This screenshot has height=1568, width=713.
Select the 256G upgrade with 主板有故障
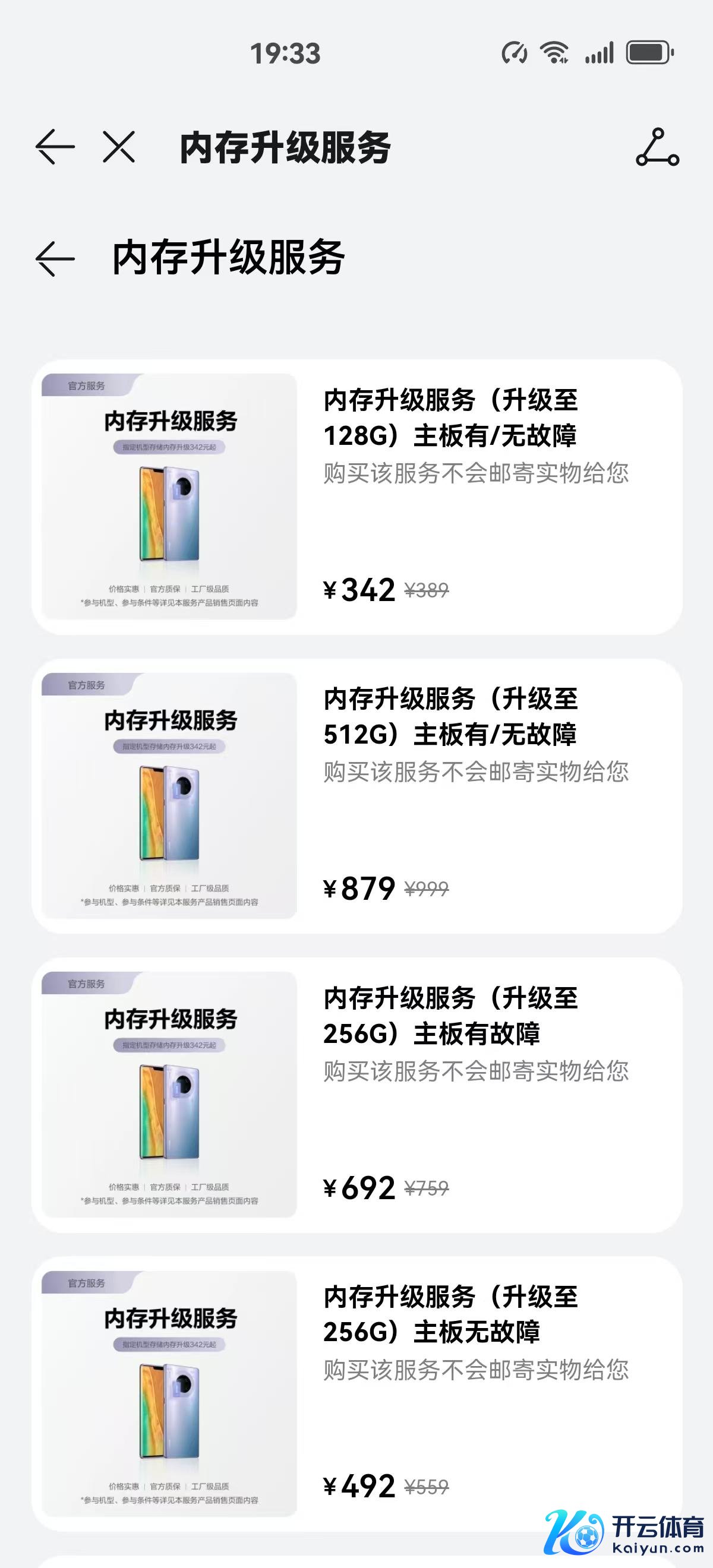click(357, 1095)
